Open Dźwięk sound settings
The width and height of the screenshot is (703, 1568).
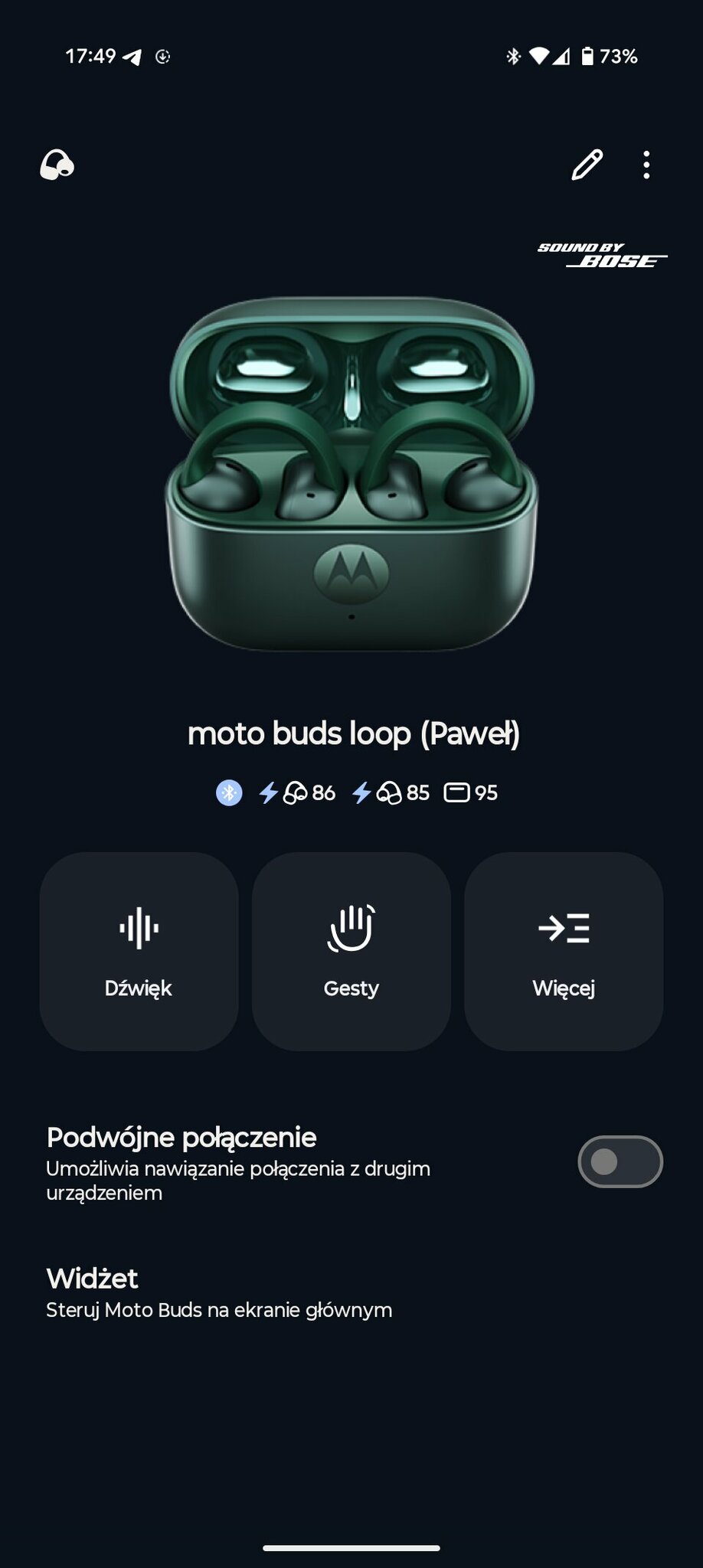click(x=139, y=951)
